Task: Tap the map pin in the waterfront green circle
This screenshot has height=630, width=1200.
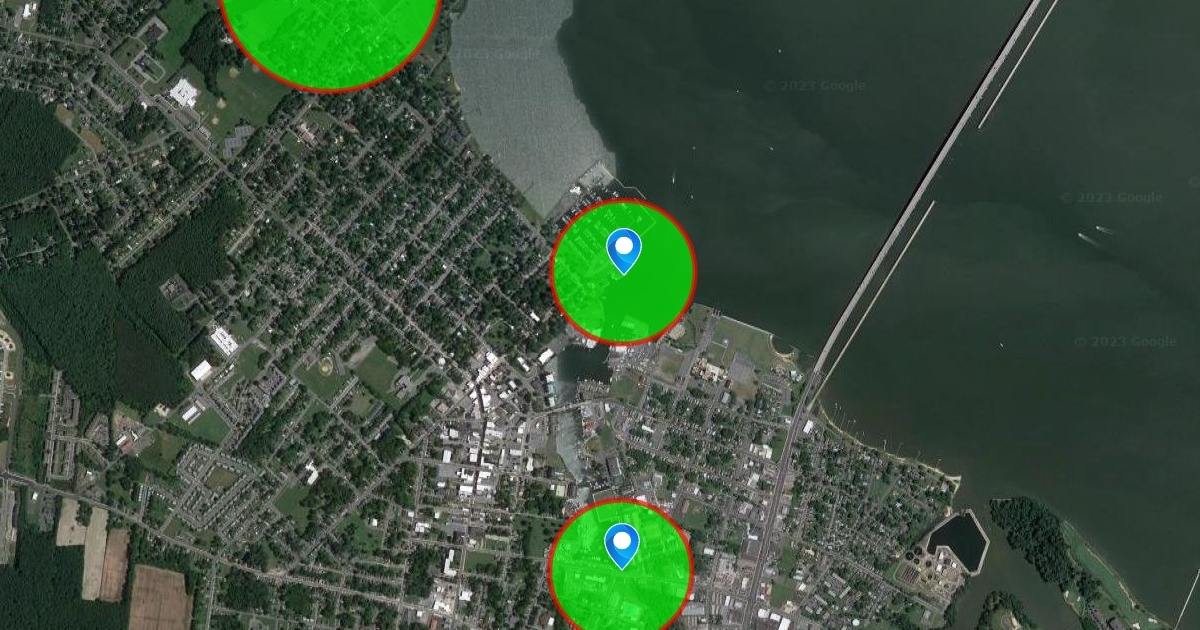Action: [624, 249]
